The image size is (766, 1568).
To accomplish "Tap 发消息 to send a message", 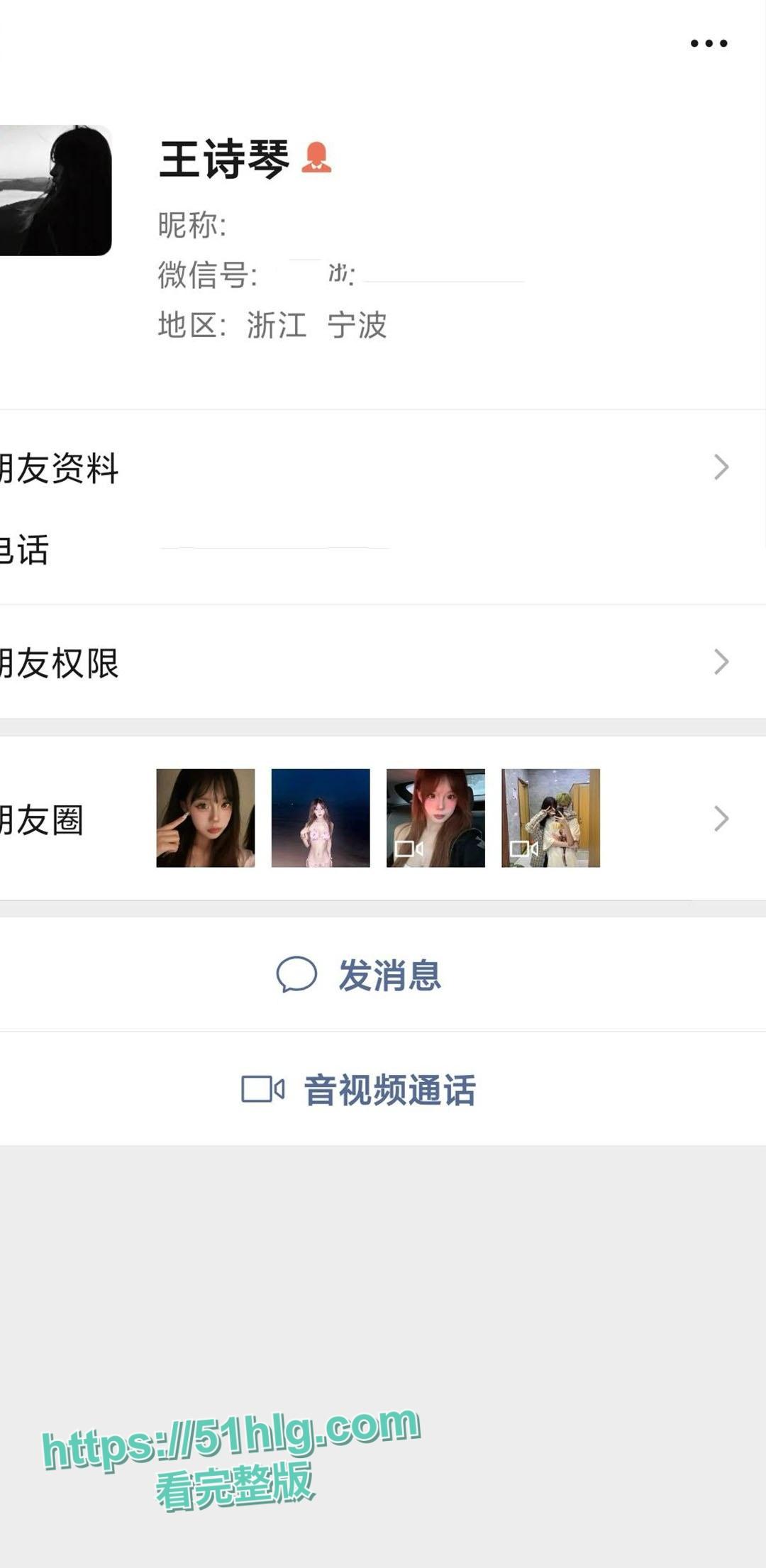I will 360,975.
